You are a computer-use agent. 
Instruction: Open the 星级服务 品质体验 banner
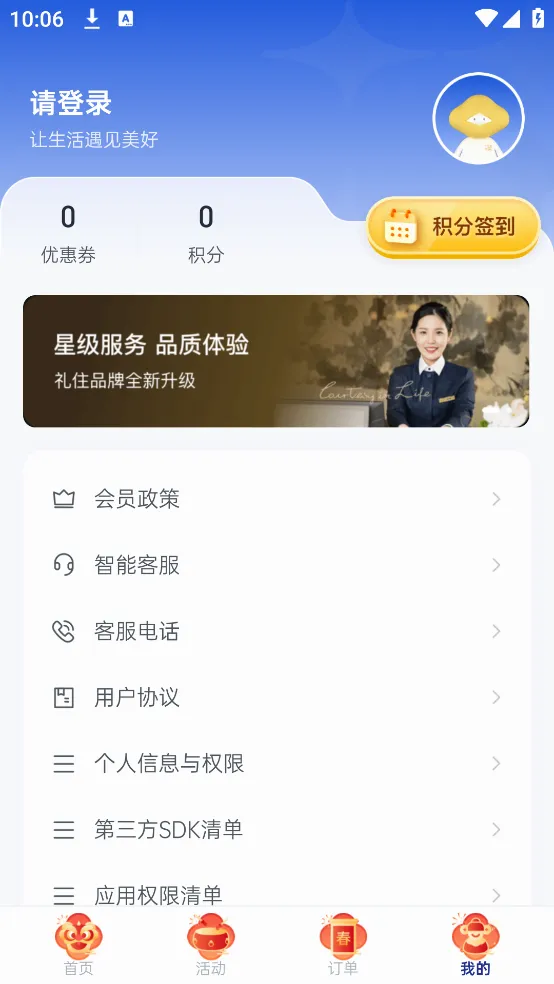(276, 361)
